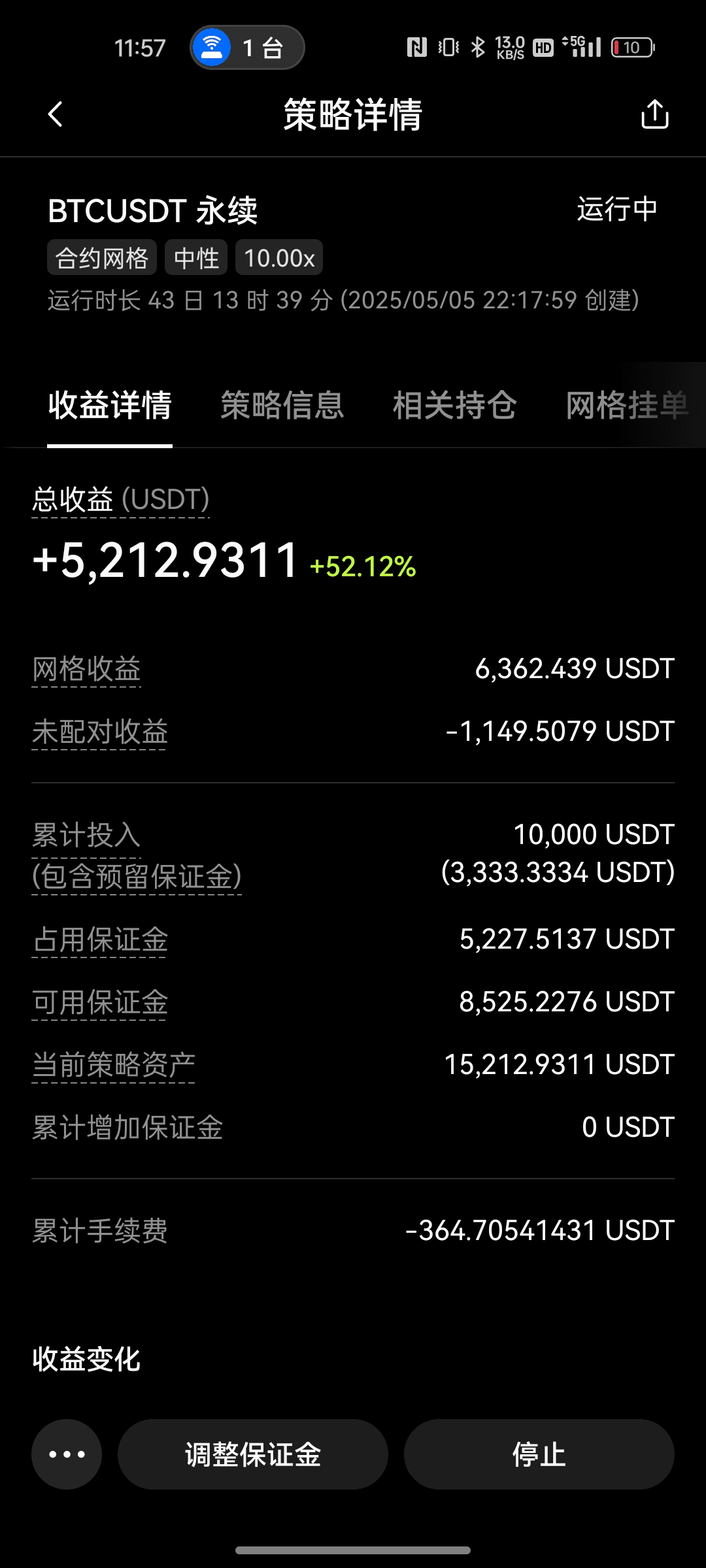
Task: Open the 相关持仓 tab
Action: click(x=454, y=405)
